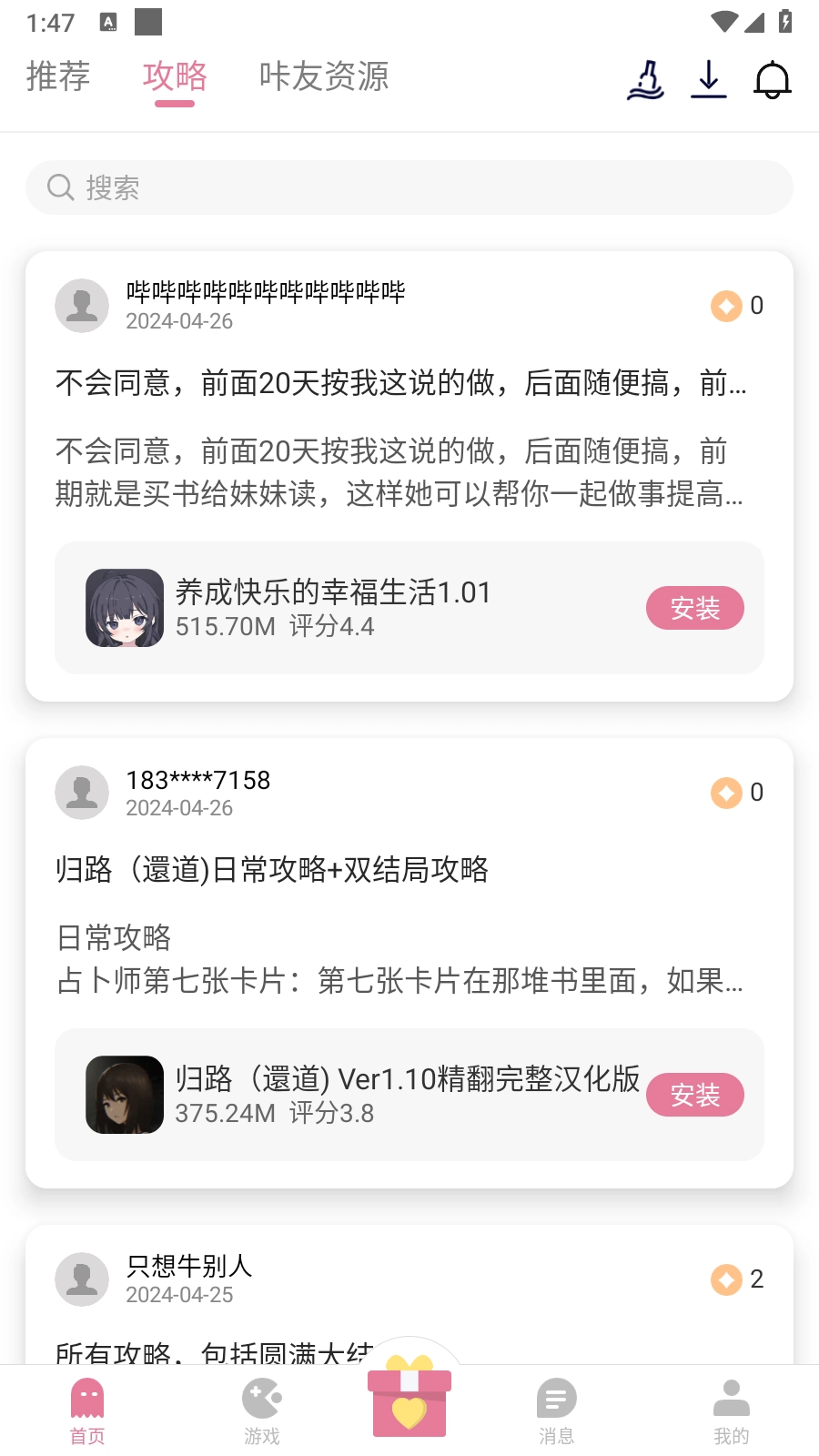Open the notifications bell
The image size is (819, 1456).
(x=772, y=79)
